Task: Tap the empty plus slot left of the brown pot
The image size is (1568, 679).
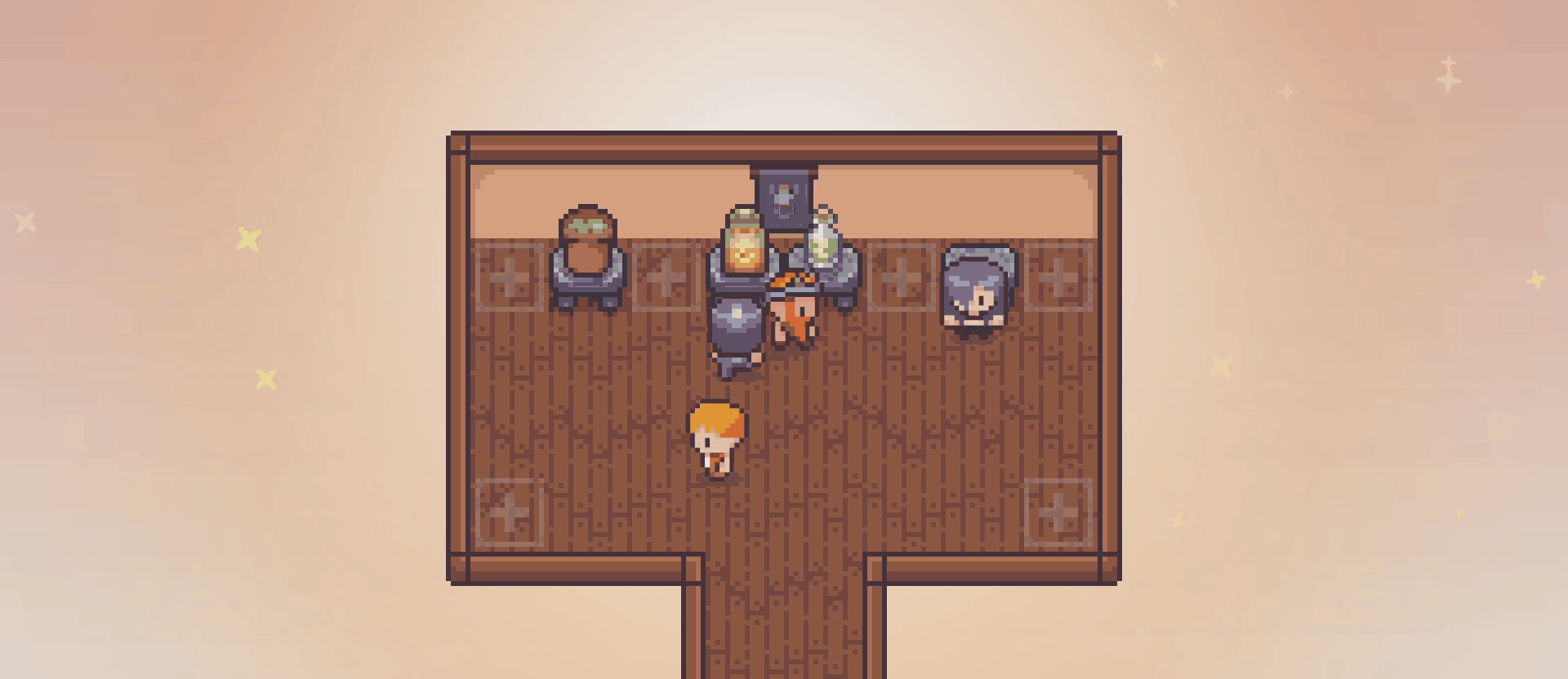Action: (510, 277)
